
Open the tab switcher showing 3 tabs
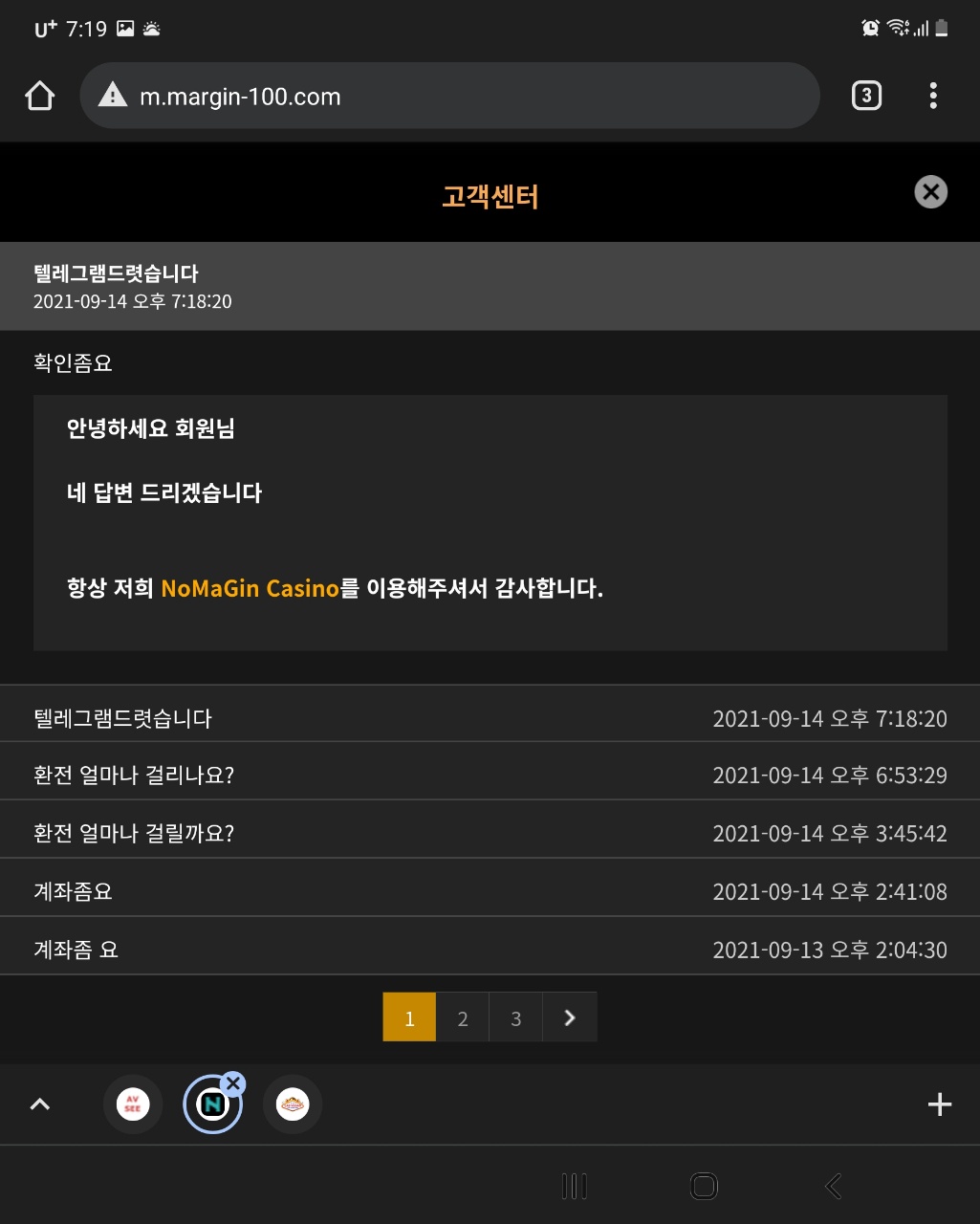point(866,96)
